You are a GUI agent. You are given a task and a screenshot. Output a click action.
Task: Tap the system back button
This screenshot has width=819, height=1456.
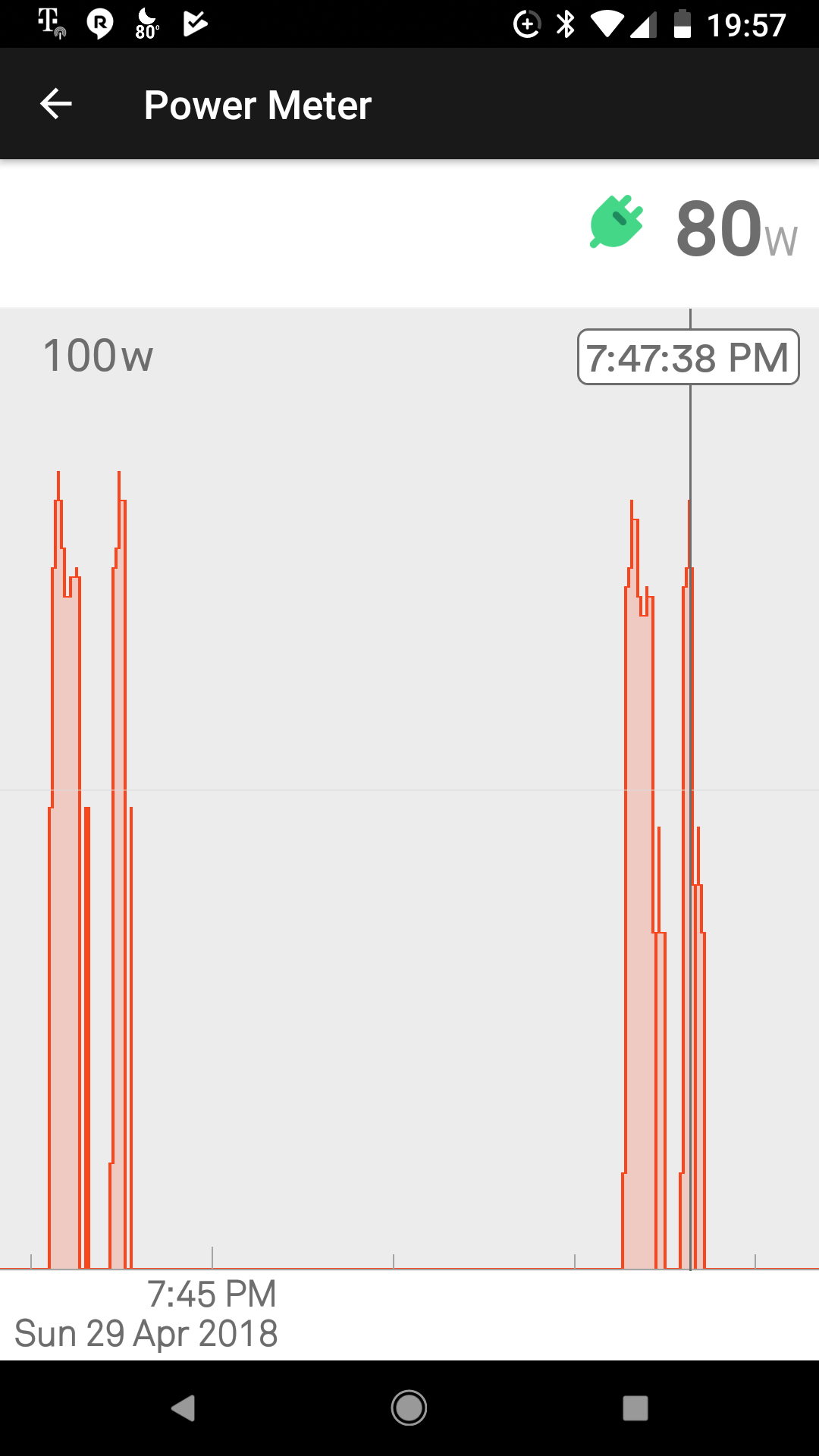[184, 1408]
